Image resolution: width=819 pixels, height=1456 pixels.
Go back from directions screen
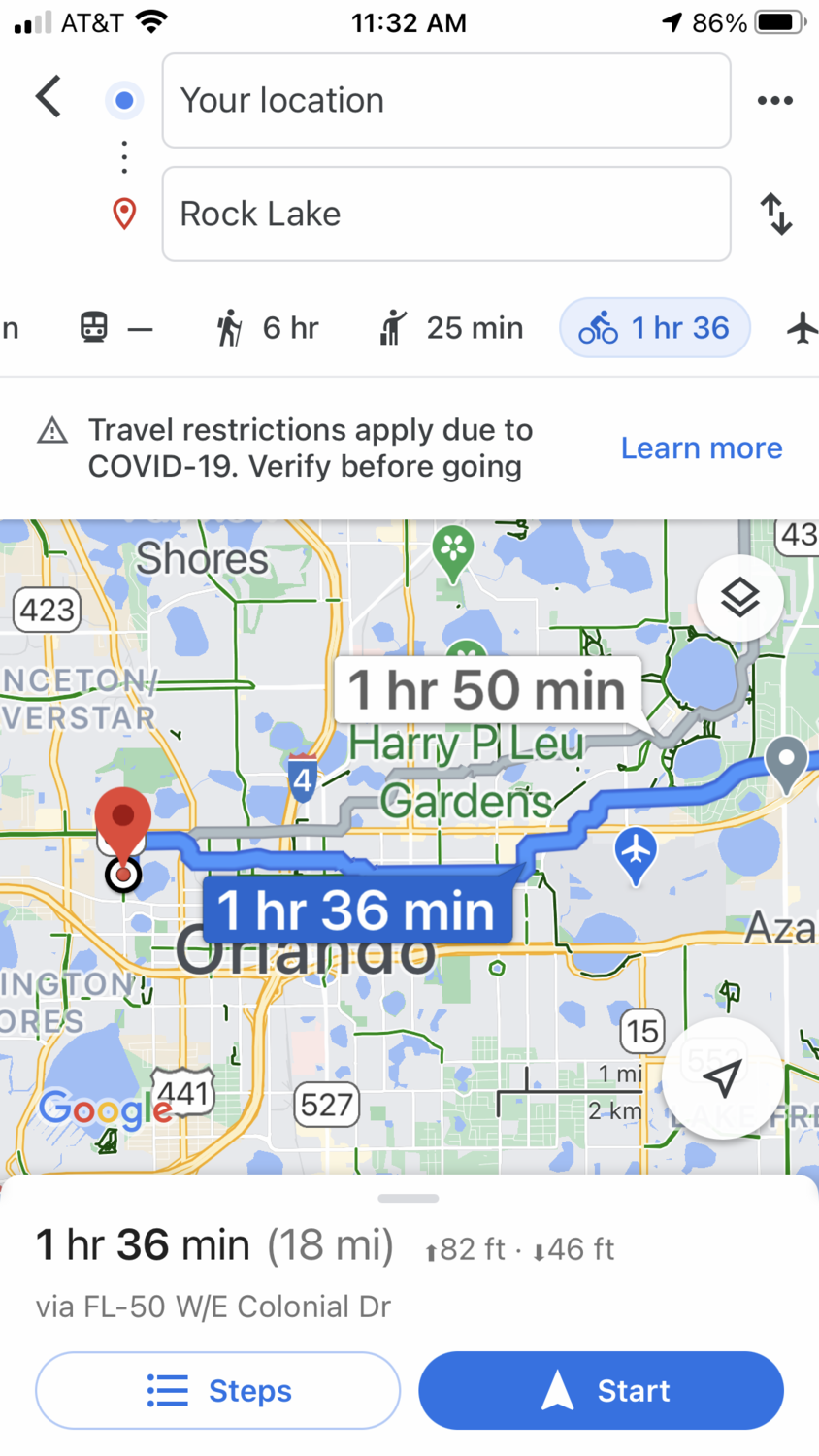tap(49, 97)
